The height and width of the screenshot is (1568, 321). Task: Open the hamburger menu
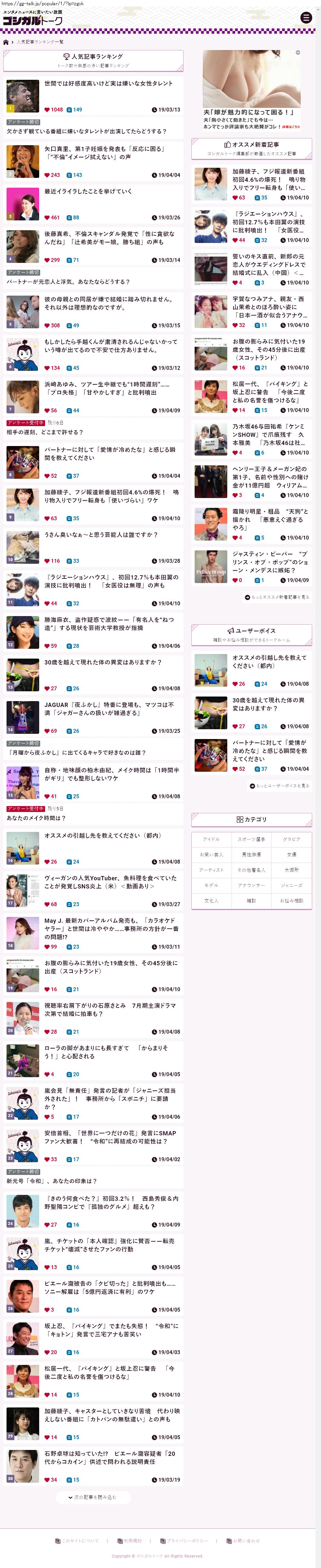click(x=306, y=18)
